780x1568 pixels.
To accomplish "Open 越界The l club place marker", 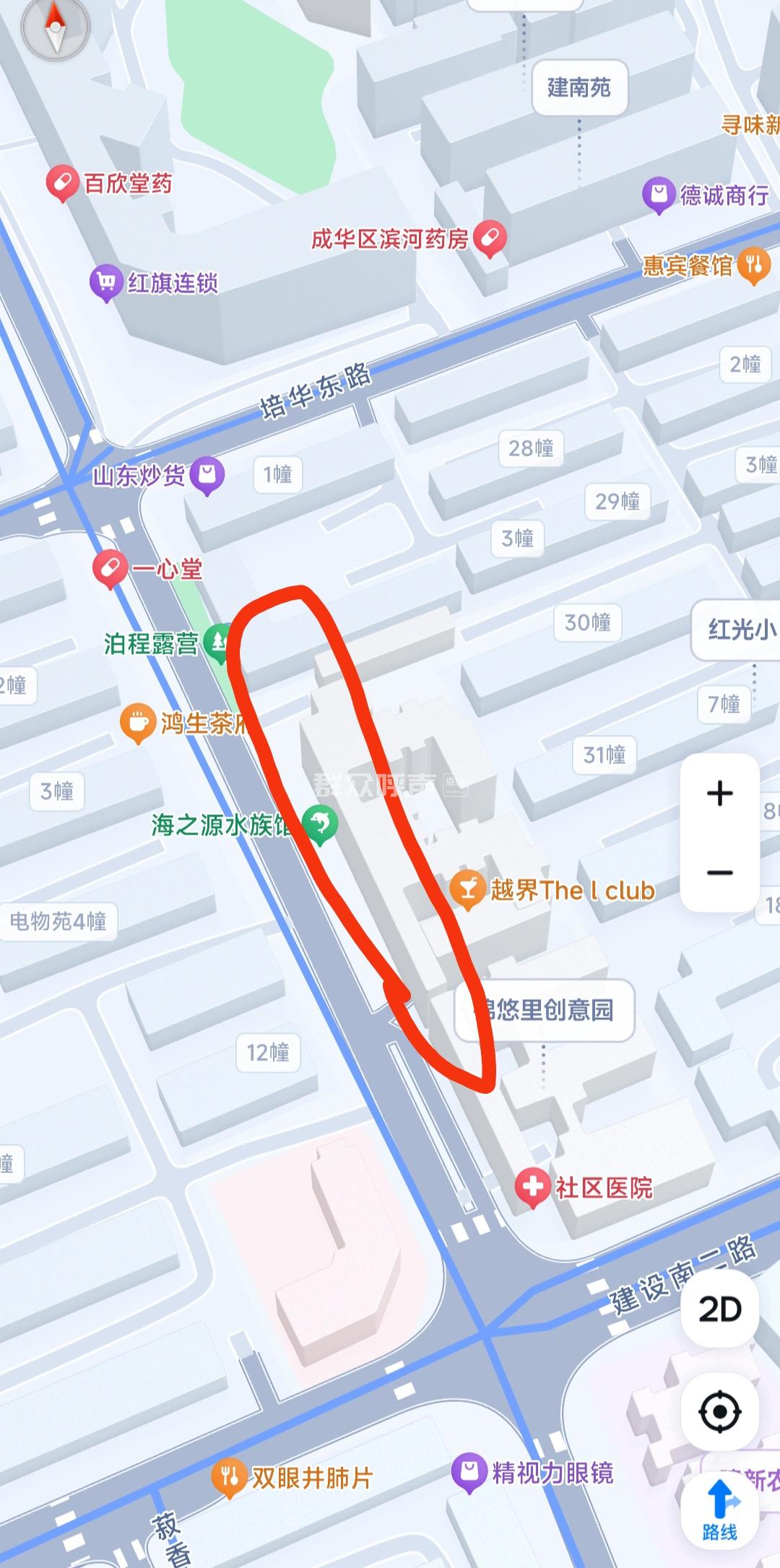I will pyautogui.click(x=467, y=889).
